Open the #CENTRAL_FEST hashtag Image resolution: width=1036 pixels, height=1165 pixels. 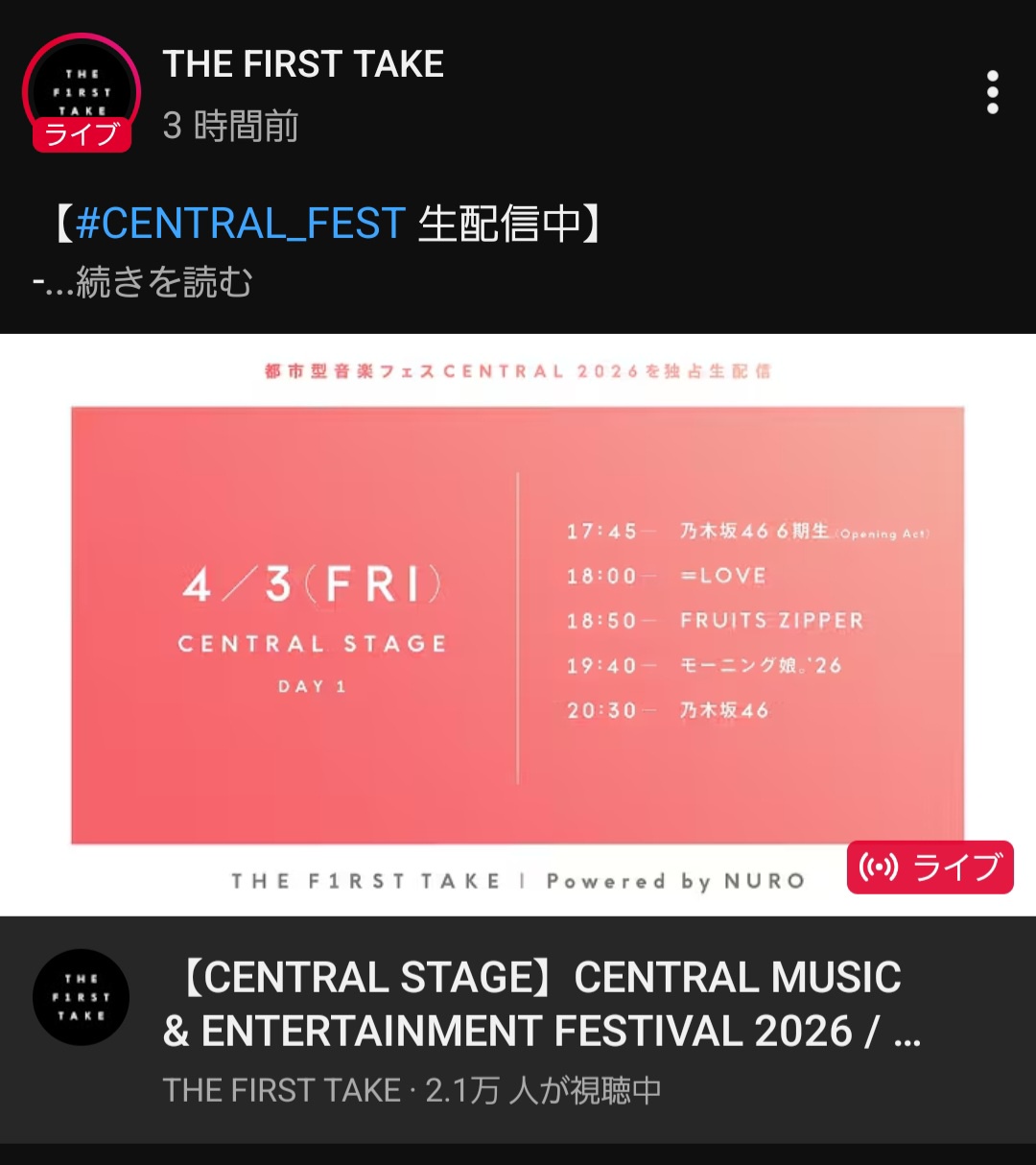click(x=240, y=224)
